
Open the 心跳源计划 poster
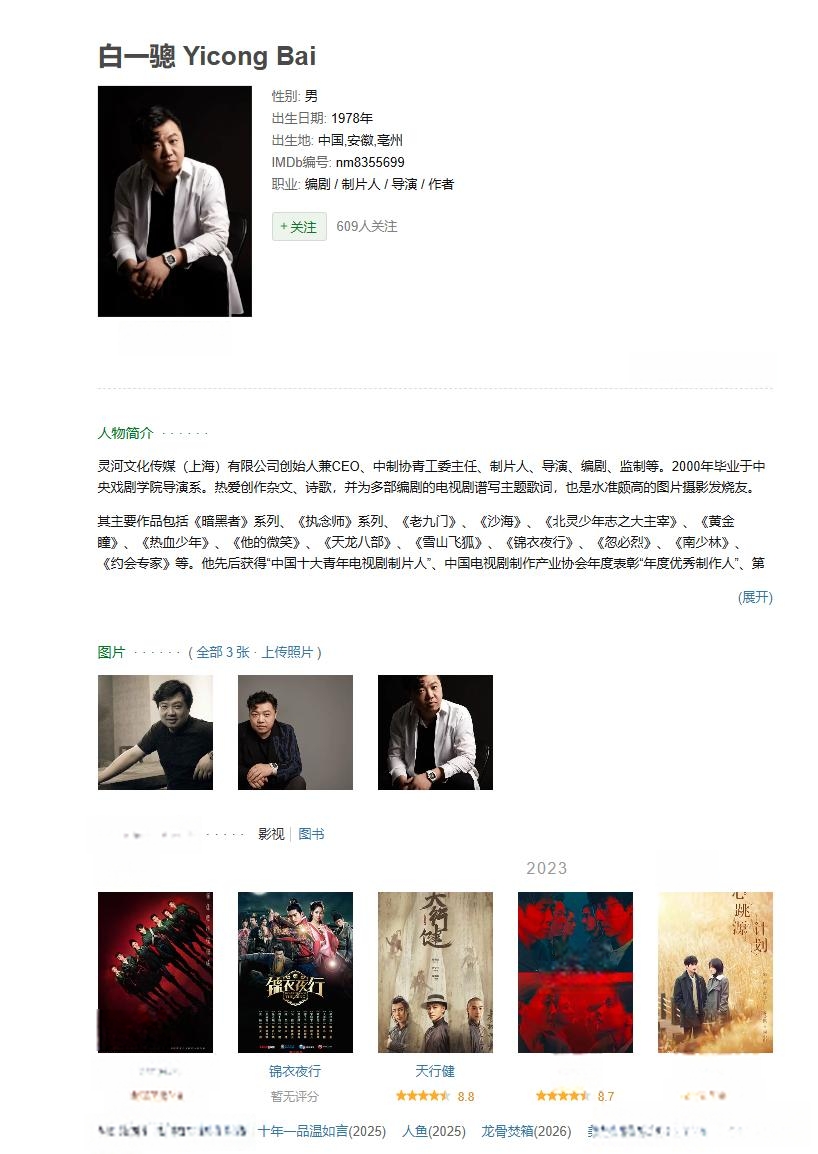coord(715,972)
